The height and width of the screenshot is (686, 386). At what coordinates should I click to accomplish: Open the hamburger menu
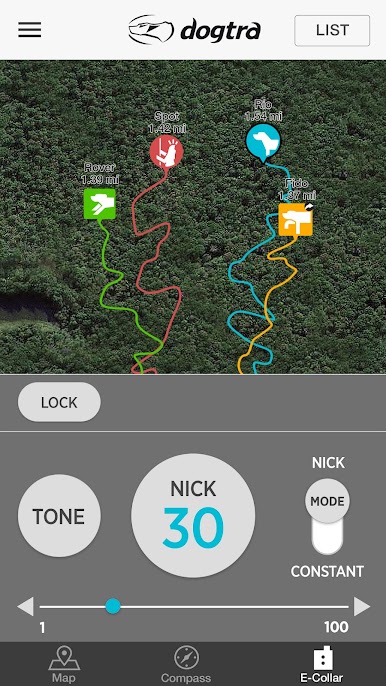pos(30,30)
